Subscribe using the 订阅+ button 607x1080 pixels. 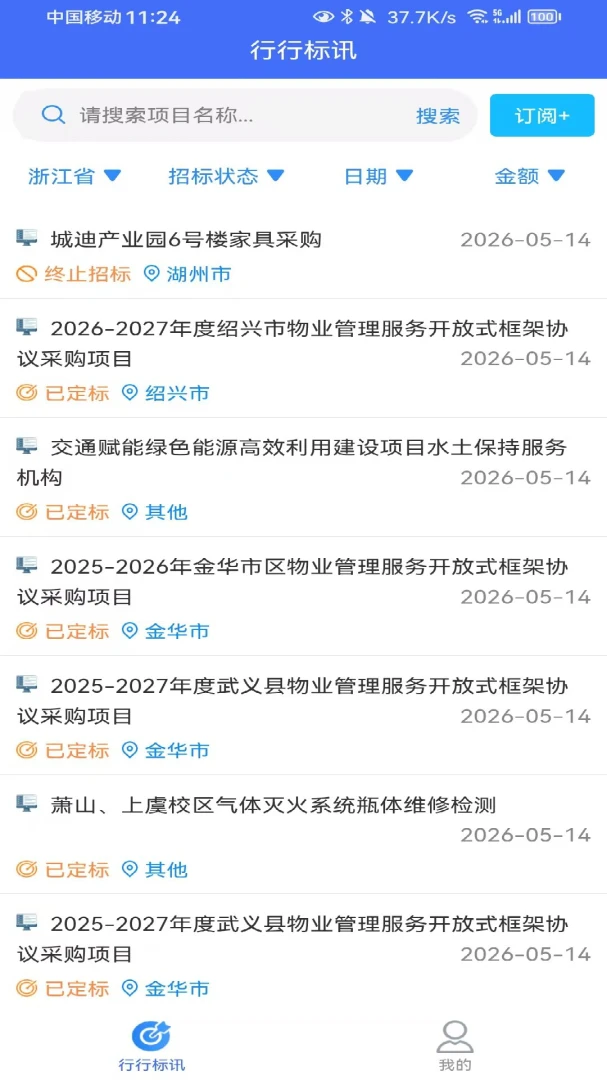[542, 116]
